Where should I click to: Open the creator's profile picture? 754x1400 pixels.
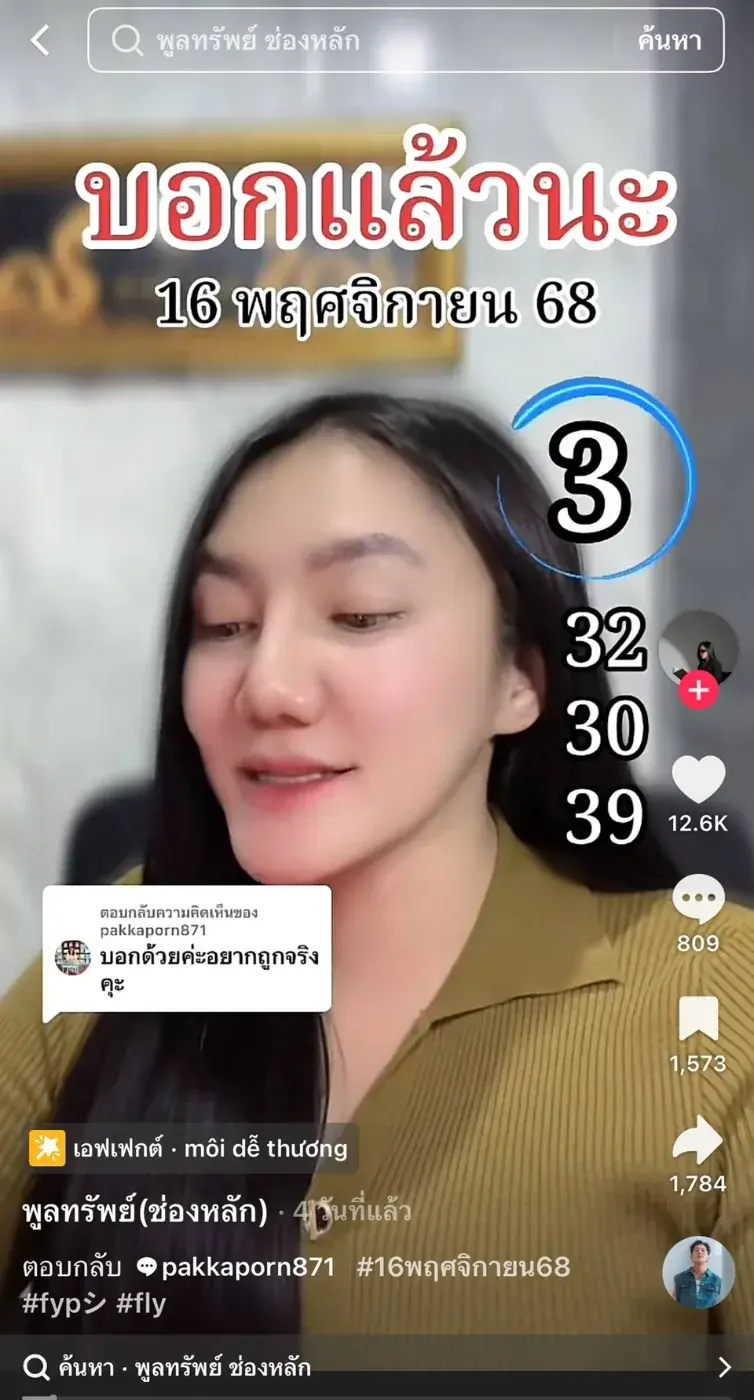click(x=697, y=648)
